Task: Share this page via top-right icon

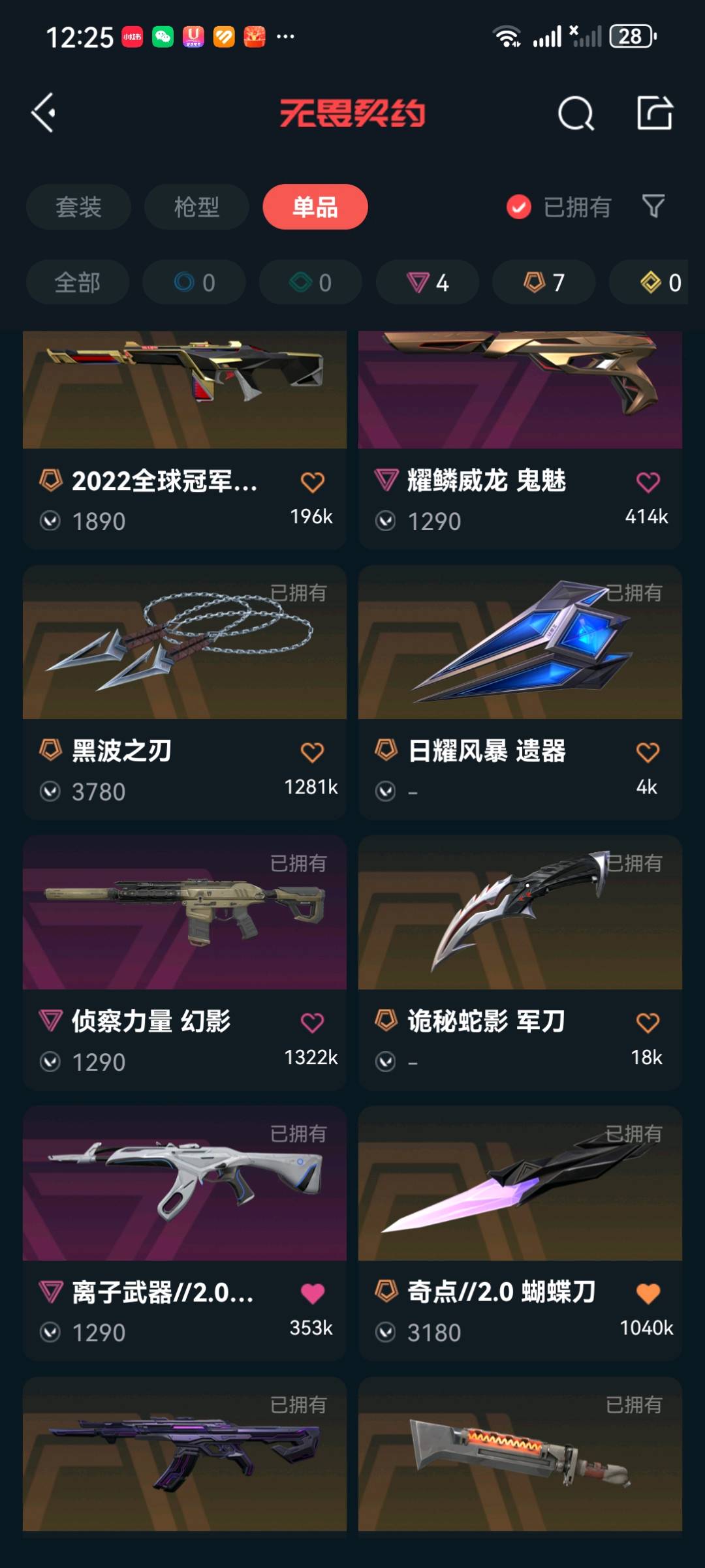Action: [x=655, y=113]
